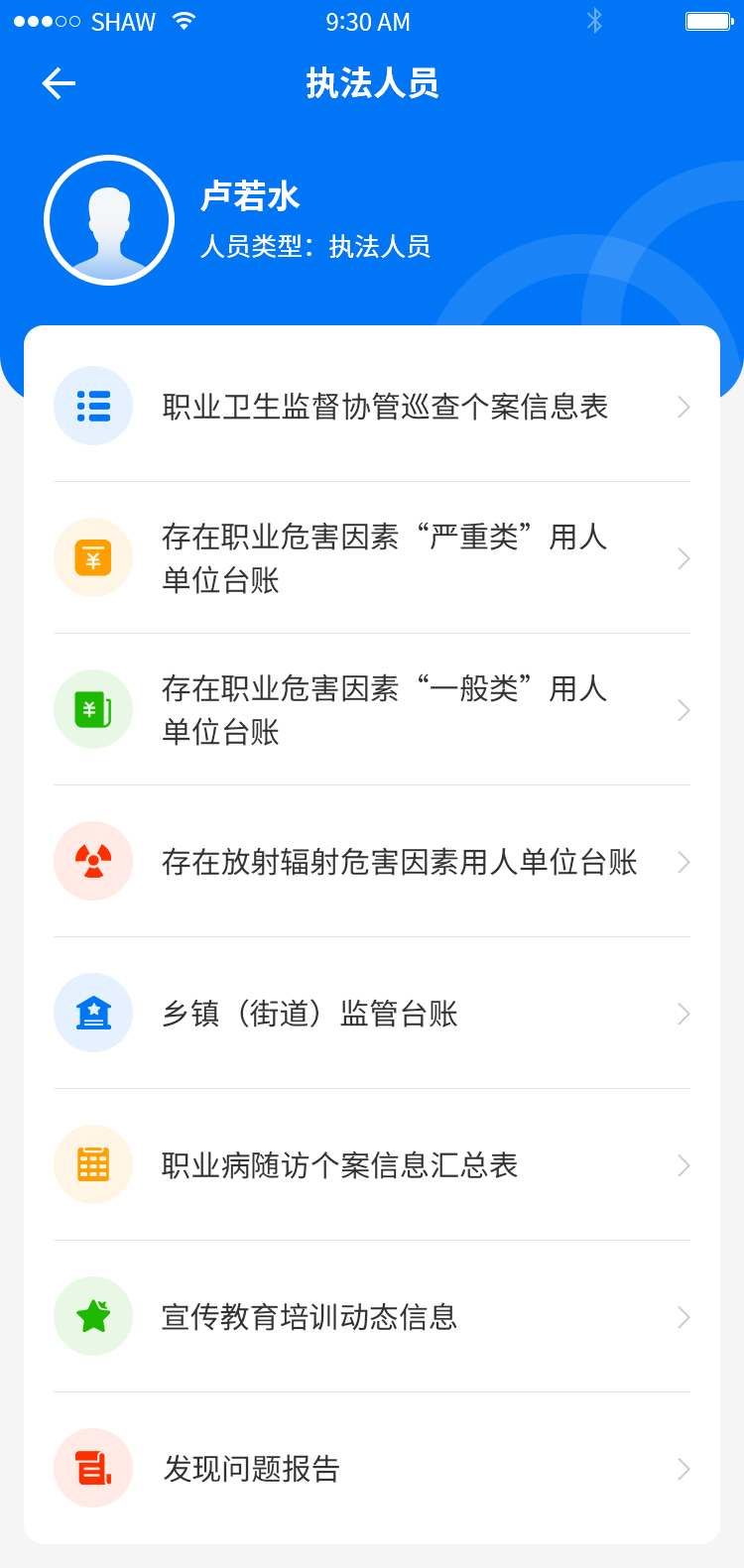Open the calculator-style icon for 职业病随访个案信息汇总表
744x1568 pixels.
point(93,1164)
